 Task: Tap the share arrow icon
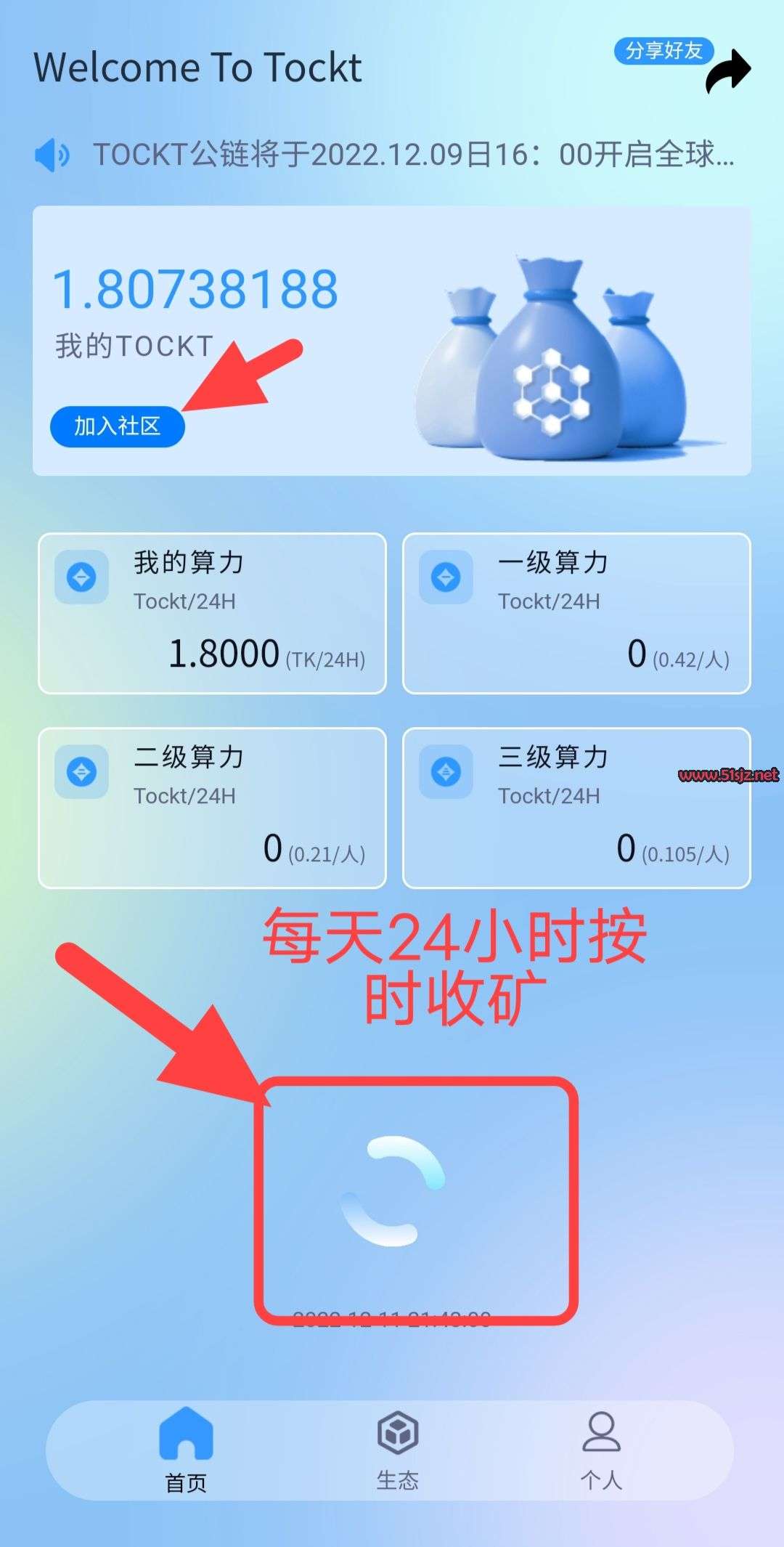click(728, 71)
